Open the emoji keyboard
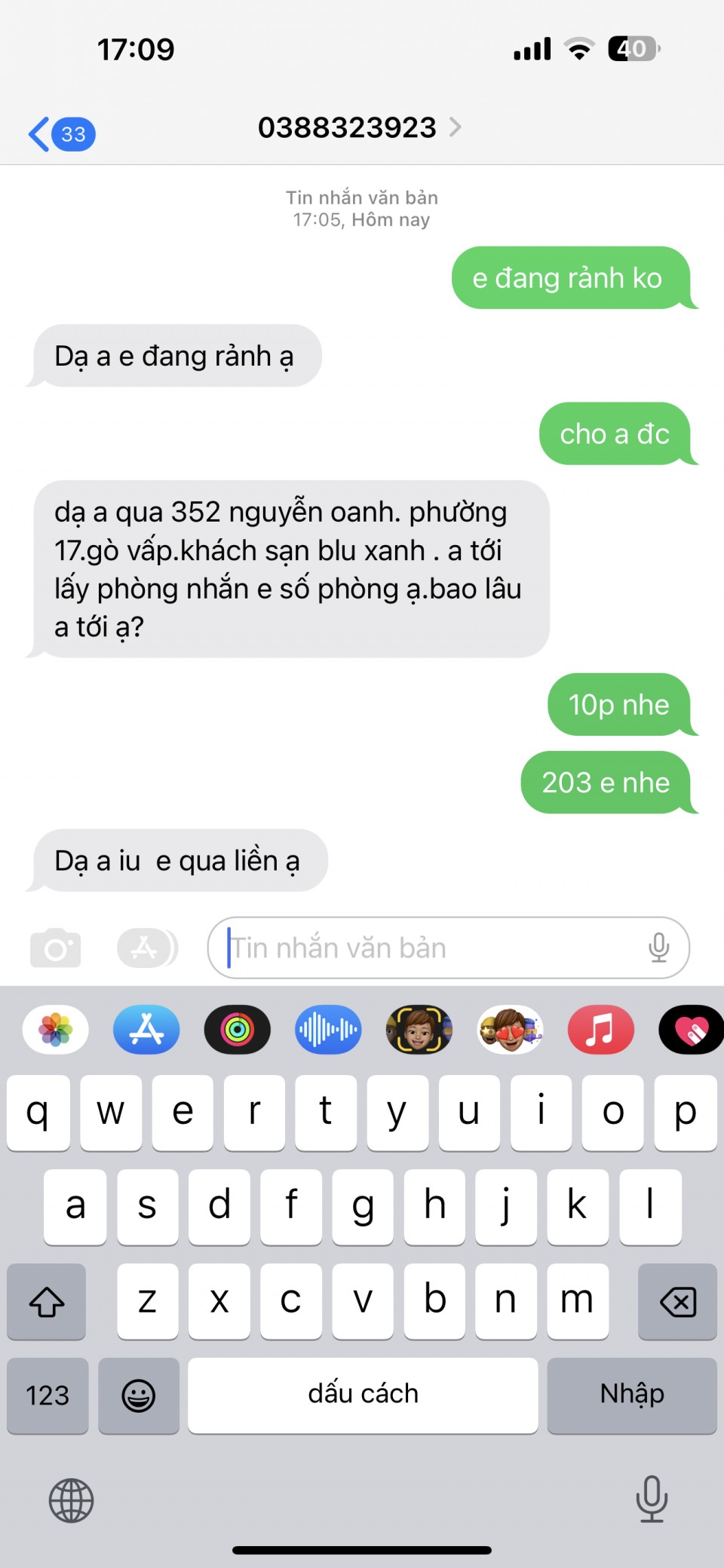This screenshot has height=1568, width=724. pyautogui.click(x=139, y=1395)
